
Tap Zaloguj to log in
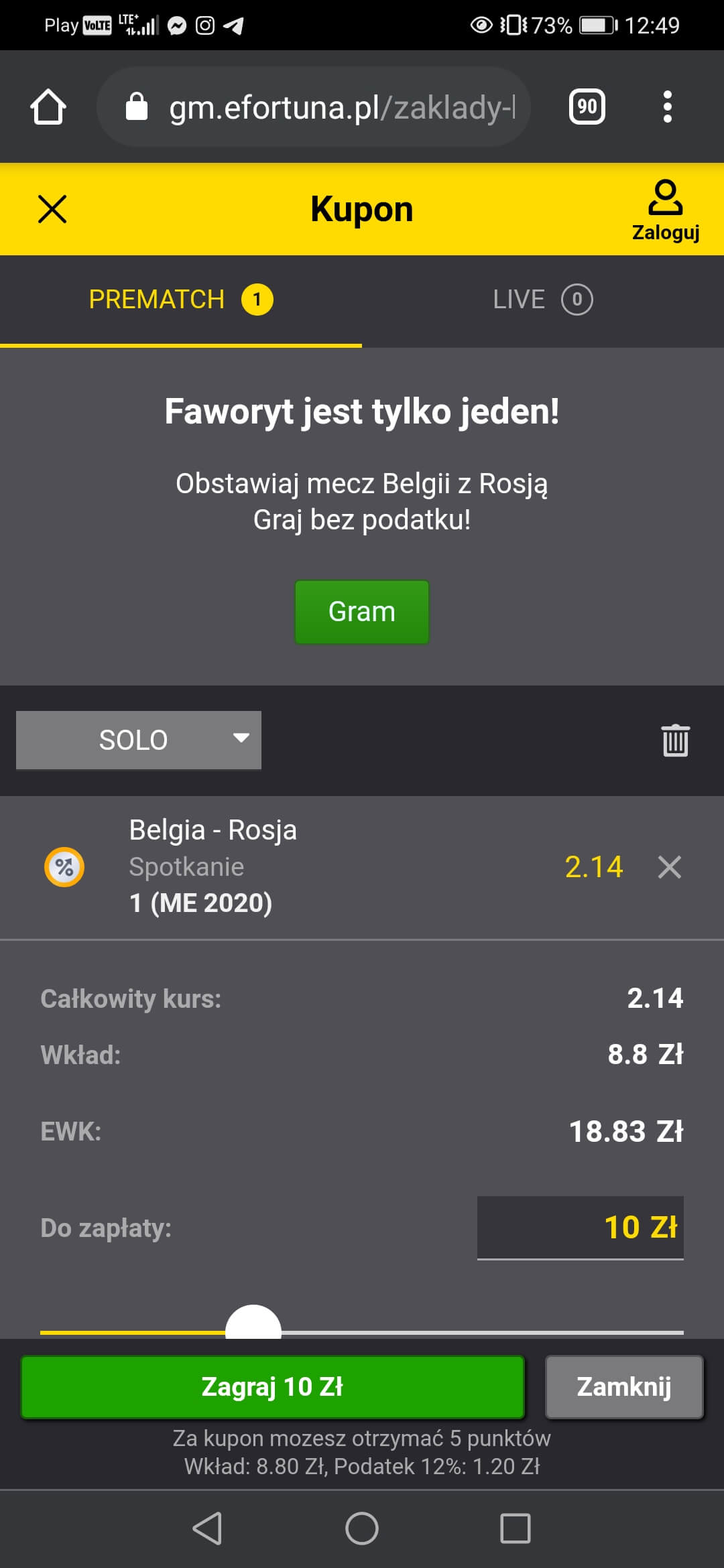(665, 210)
